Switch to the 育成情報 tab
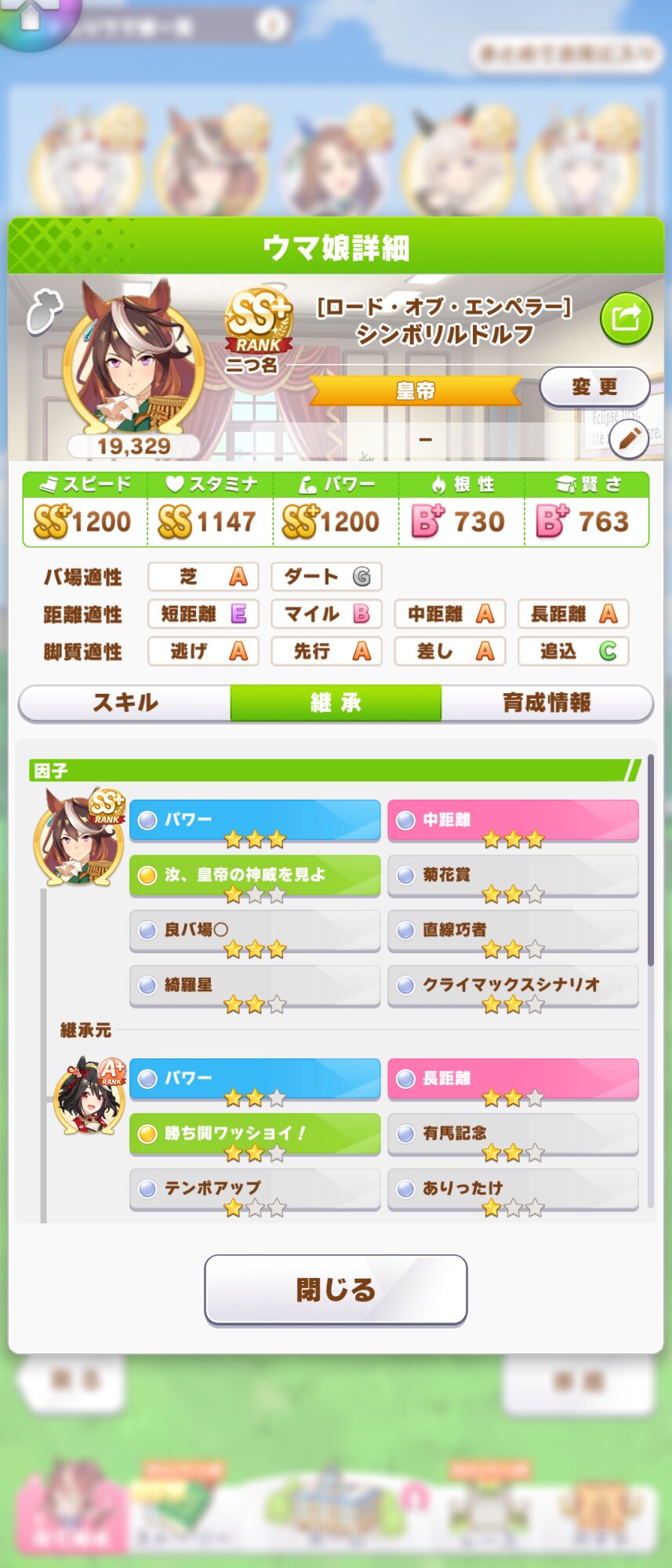Viewport: 672px width, 1568px height. coord(546,702)
